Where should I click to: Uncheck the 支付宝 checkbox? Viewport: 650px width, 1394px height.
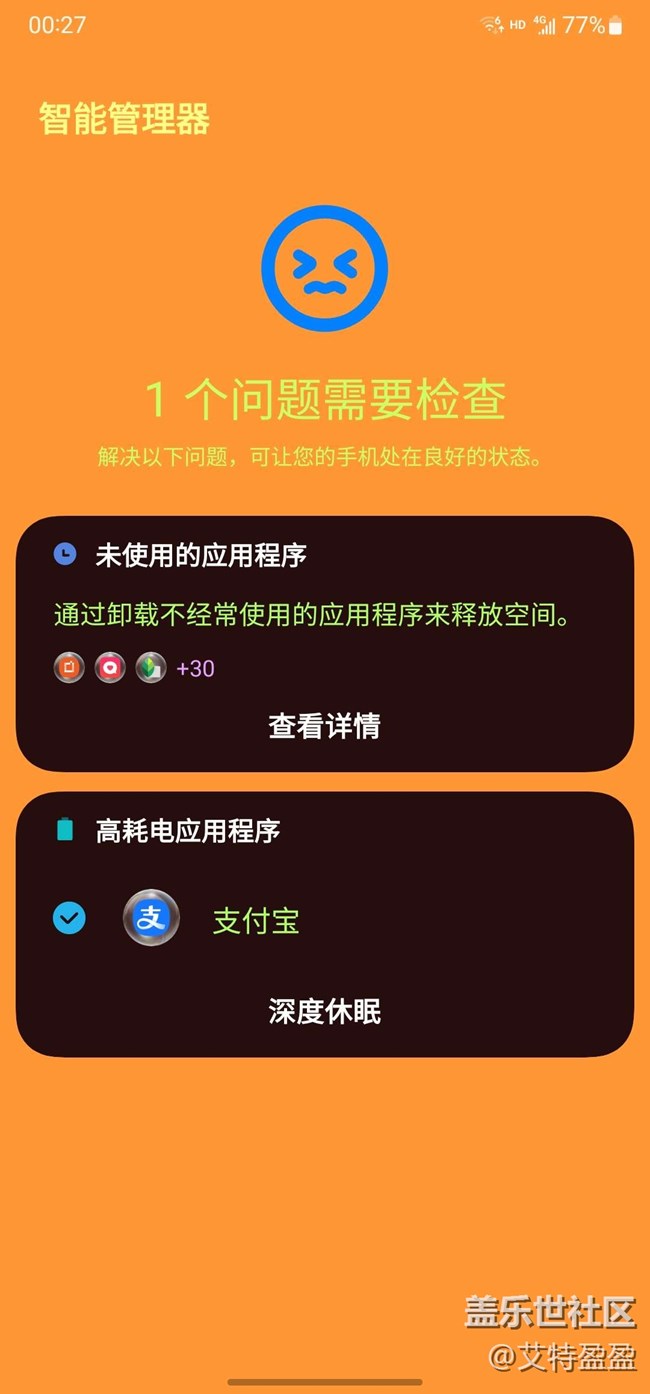tap(69, 918)
